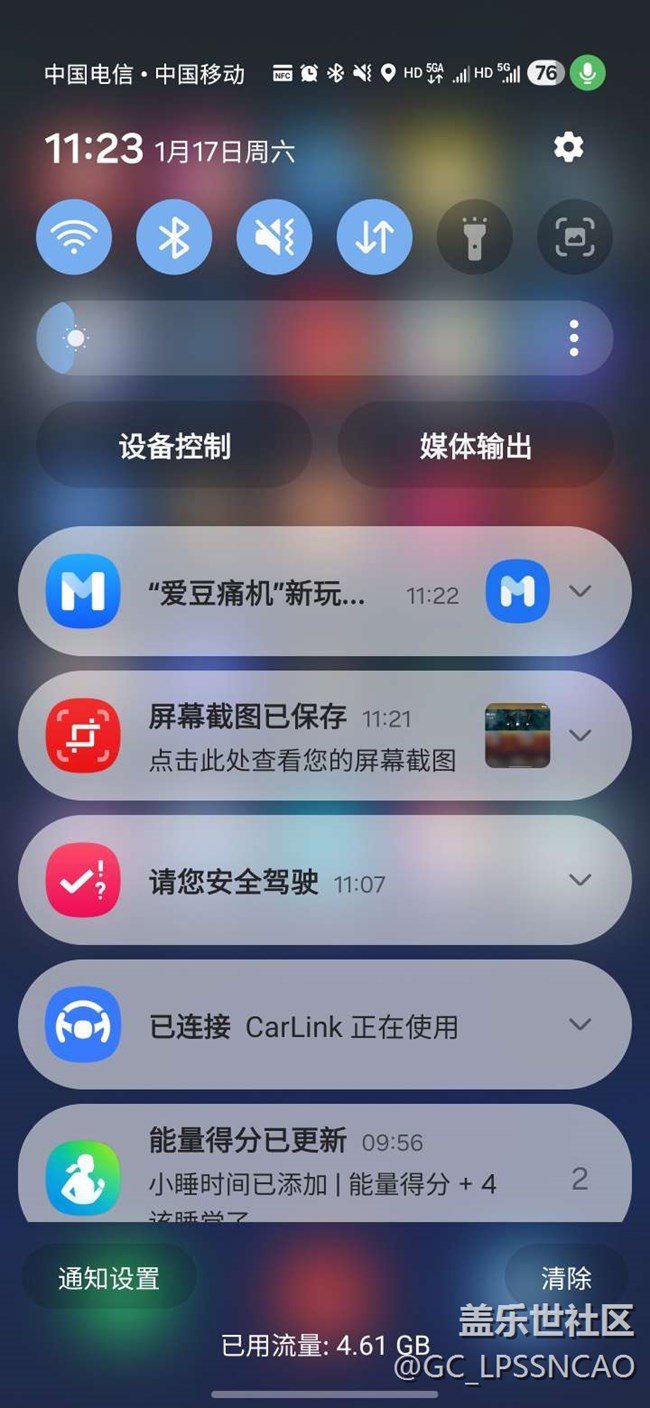Open 媒体输出 media output
Screen dimensions: 650x1408
(475, 445)
